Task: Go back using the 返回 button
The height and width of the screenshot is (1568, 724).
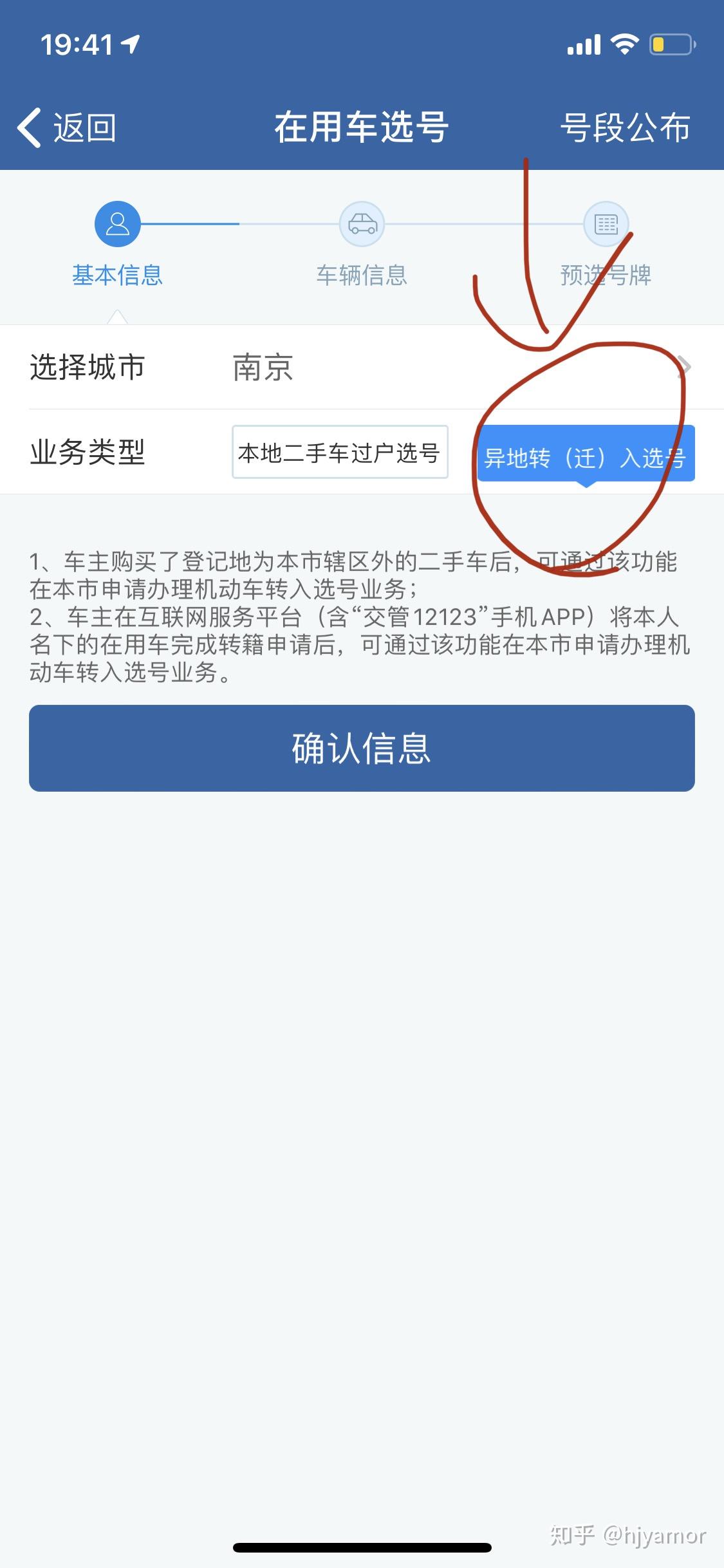Action: 67,127
